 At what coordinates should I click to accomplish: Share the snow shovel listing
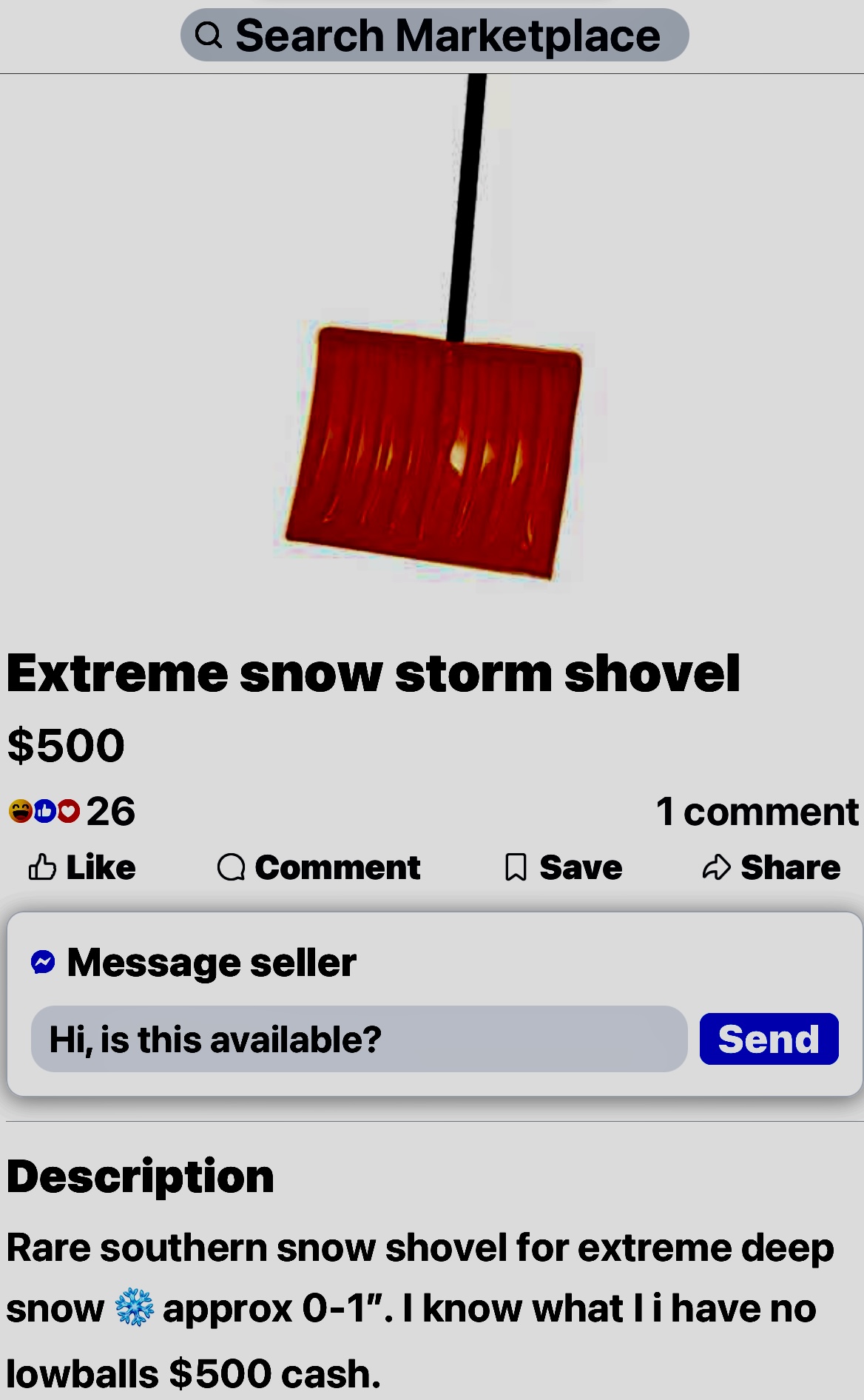pos(771,867)
